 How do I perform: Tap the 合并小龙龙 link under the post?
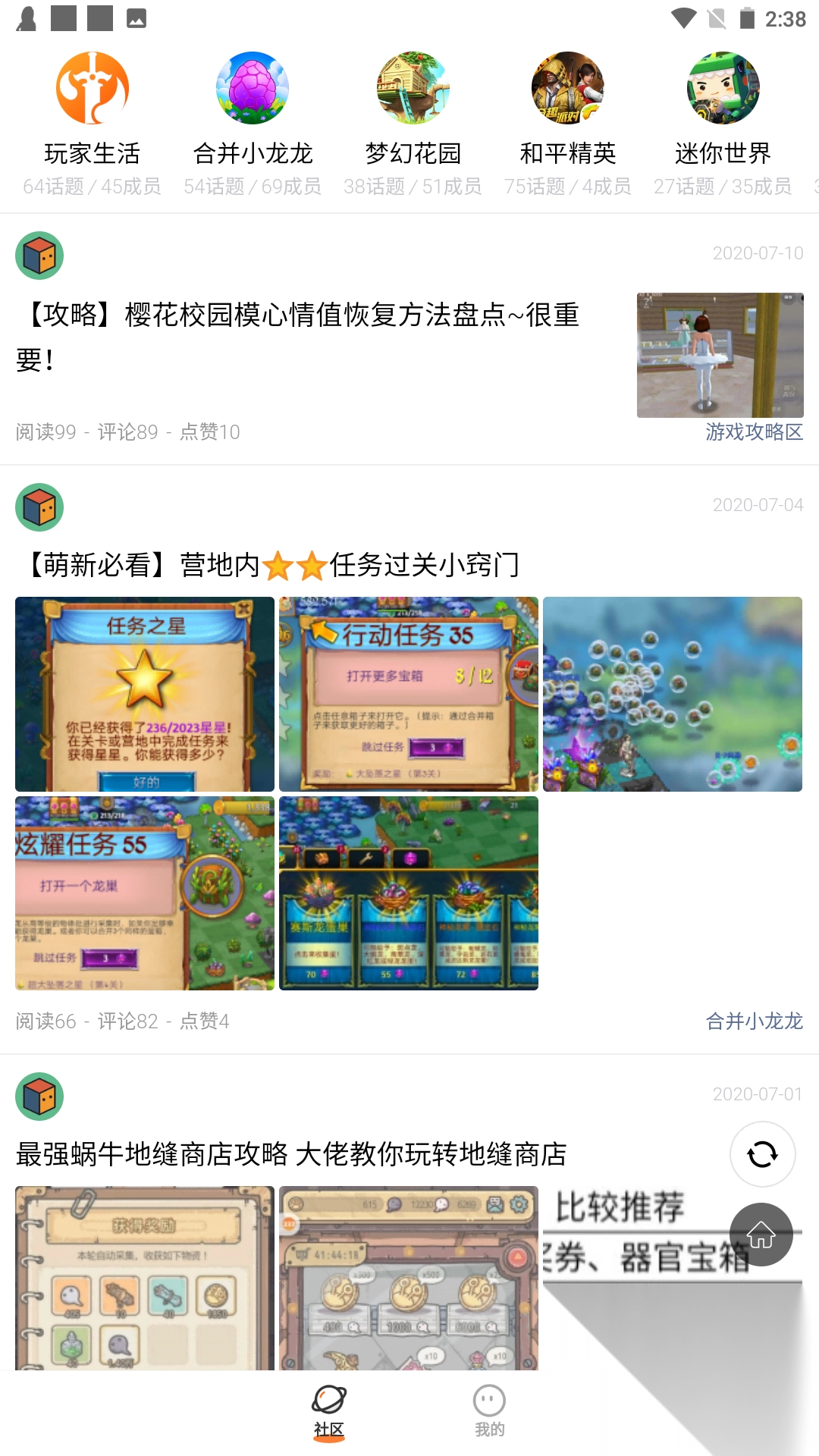[754, 1021]
